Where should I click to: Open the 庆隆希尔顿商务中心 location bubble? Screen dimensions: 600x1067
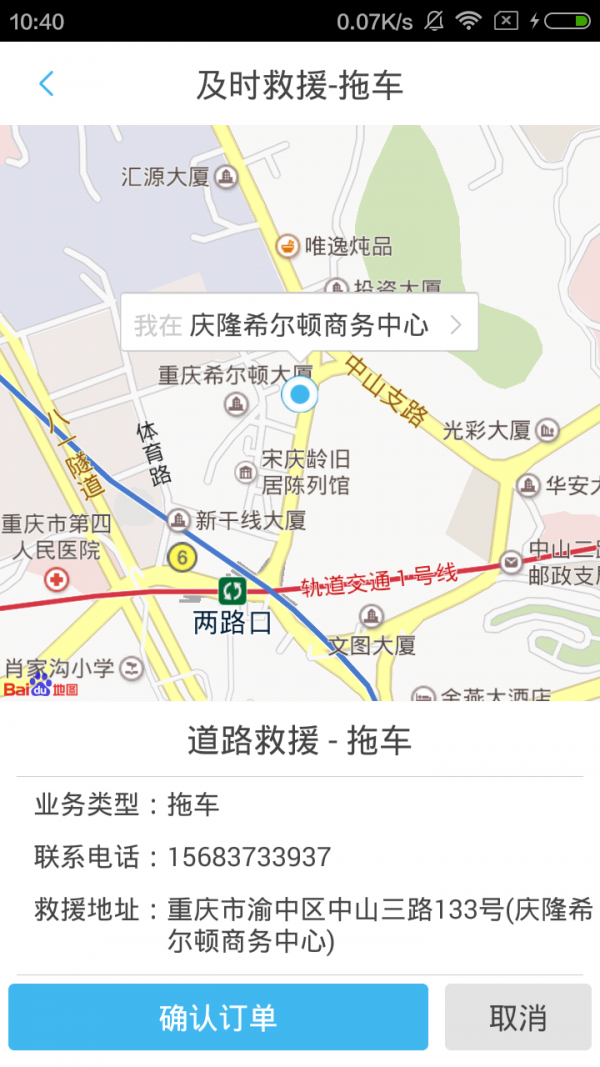click(299, 324)
